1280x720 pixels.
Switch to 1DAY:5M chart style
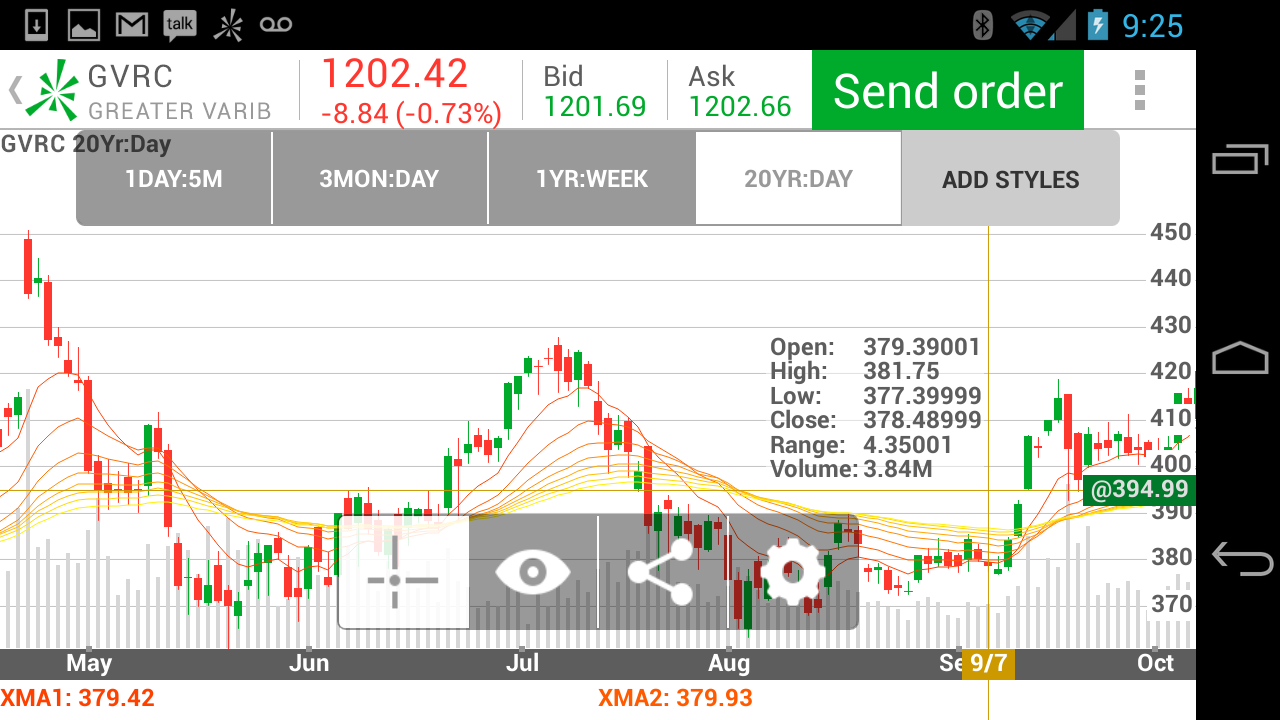pos(173,179)
